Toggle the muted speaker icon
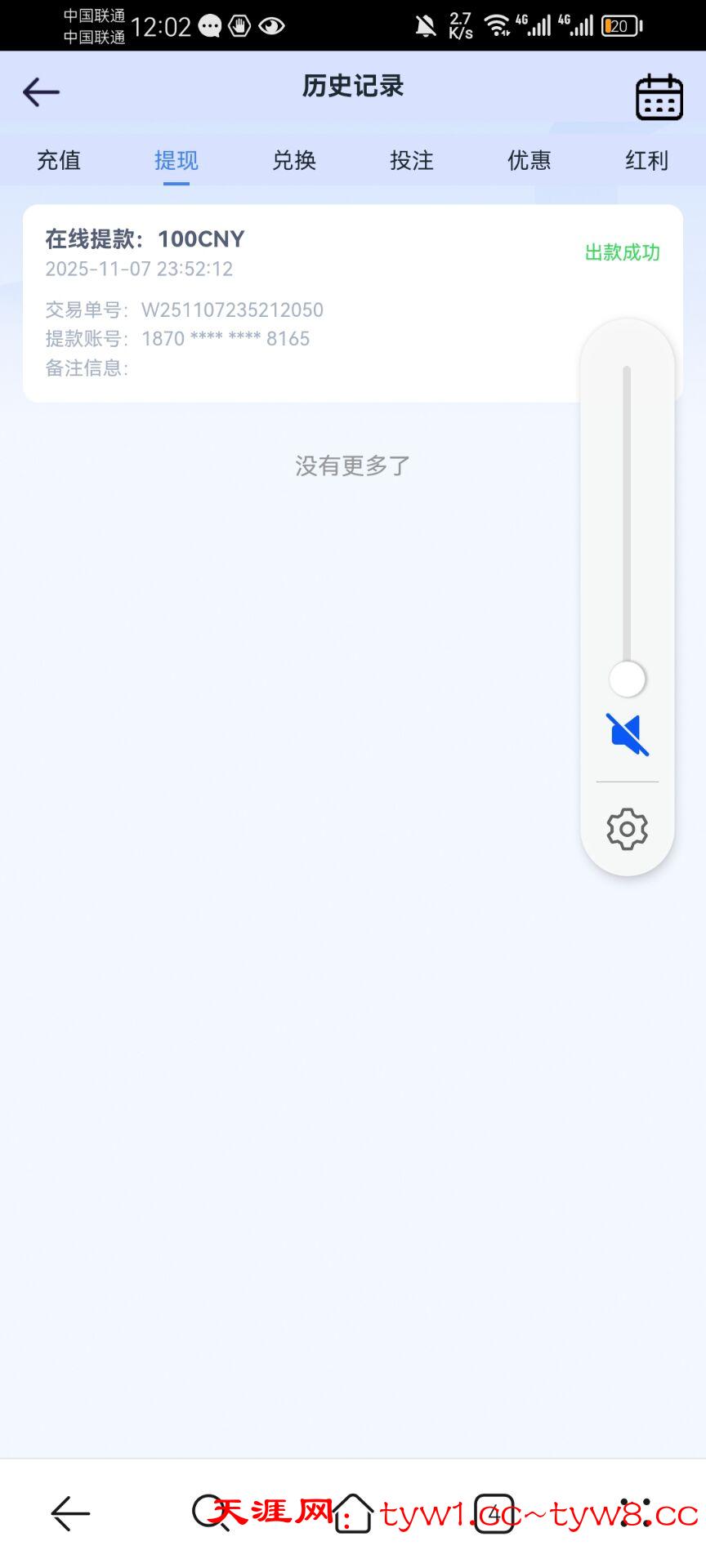 627,734
